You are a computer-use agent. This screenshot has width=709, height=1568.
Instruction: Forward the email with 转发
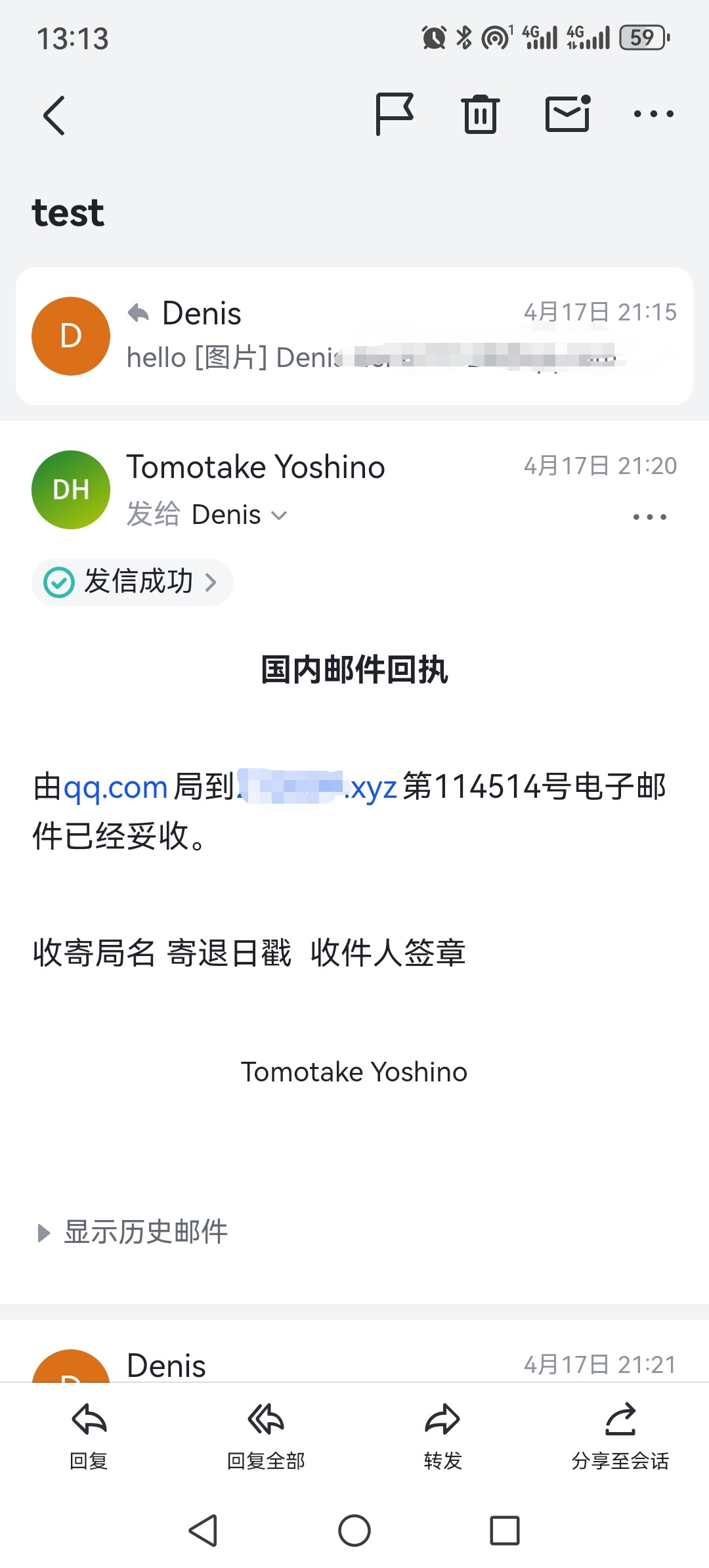[x=443, y=1437]
